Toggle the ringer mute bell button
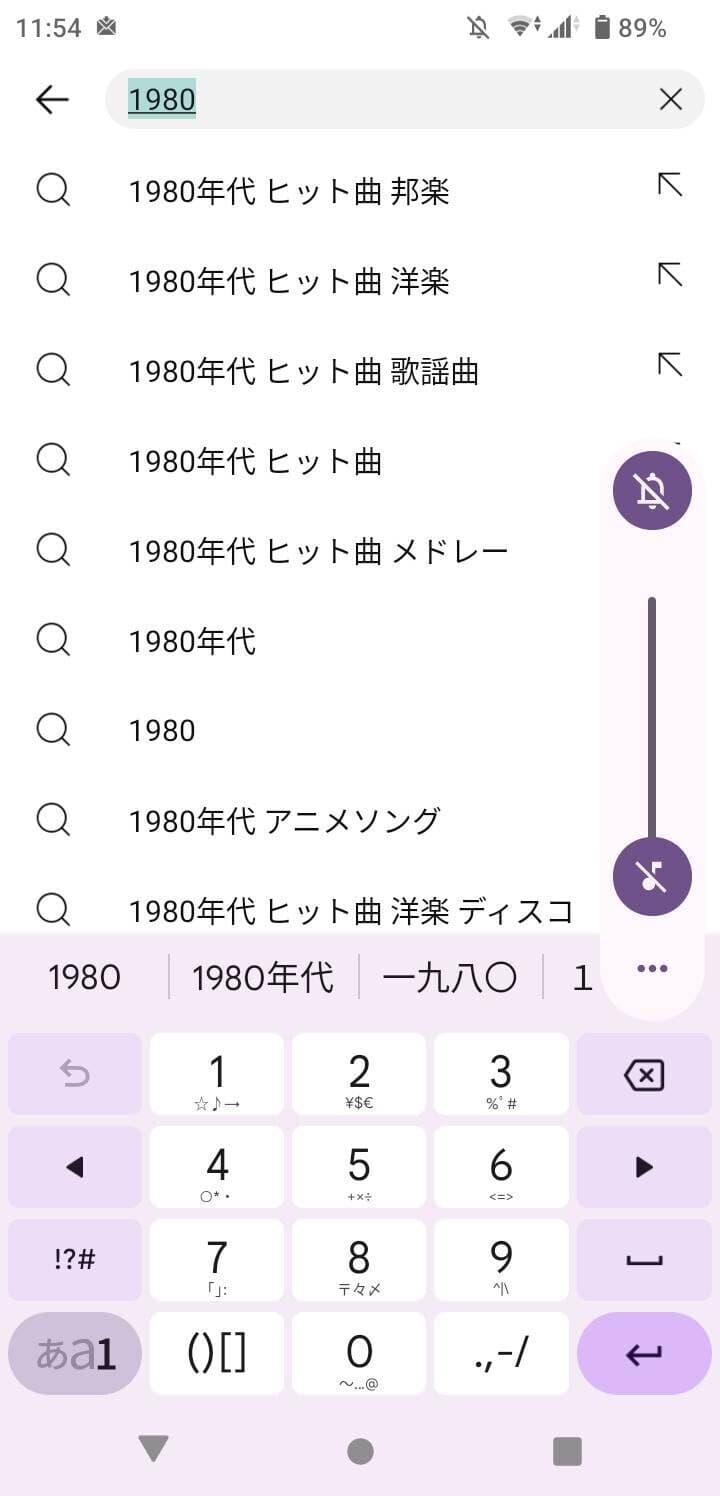The image size is (720, 1496). click(652, 490)
